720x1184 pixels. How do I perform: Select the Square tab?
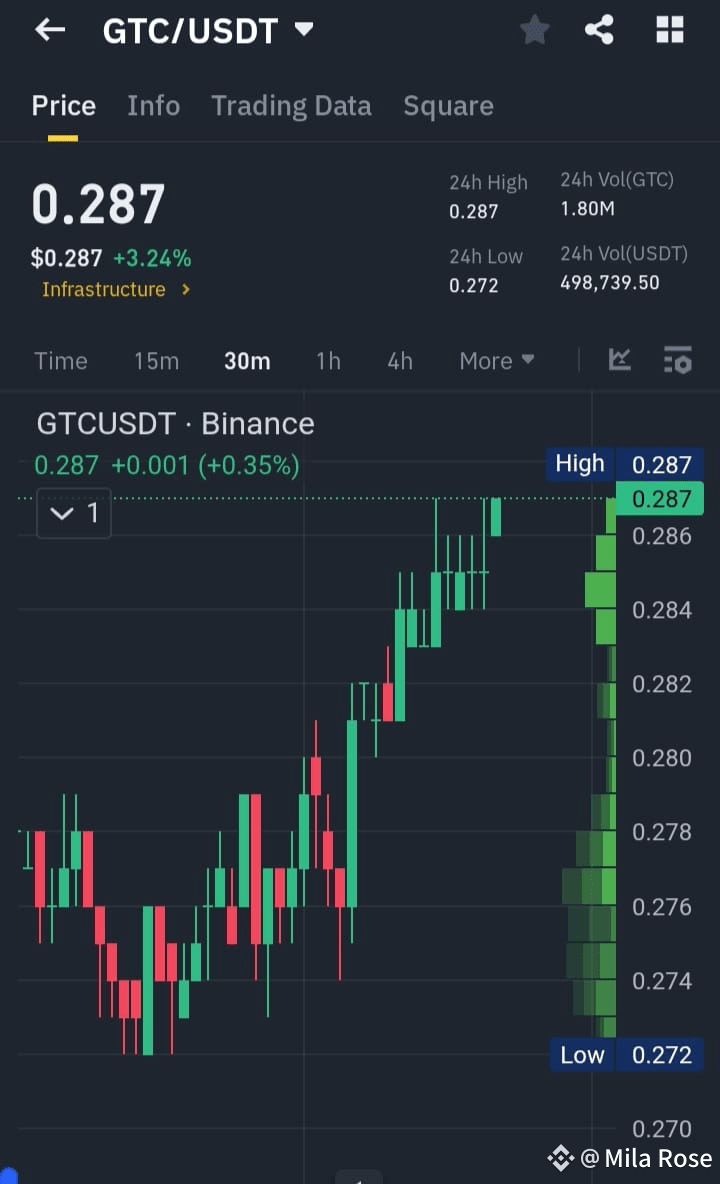448,105
